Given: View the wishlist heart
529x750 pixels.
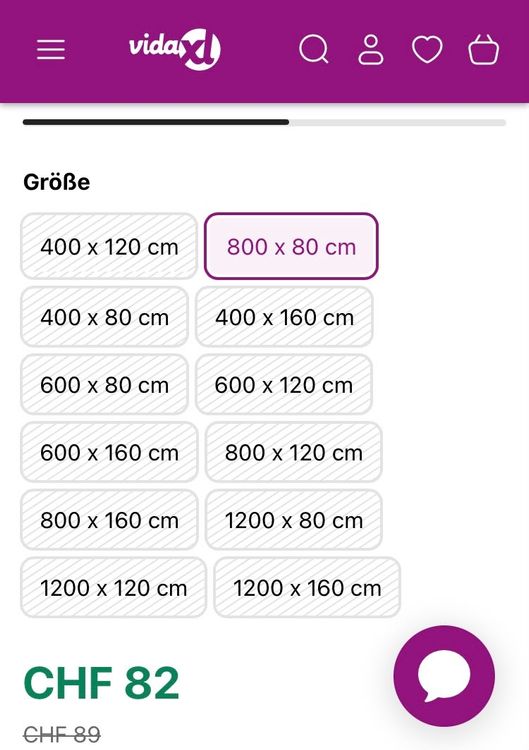Looking at the screenshot, I should click(x=427, y=50).
